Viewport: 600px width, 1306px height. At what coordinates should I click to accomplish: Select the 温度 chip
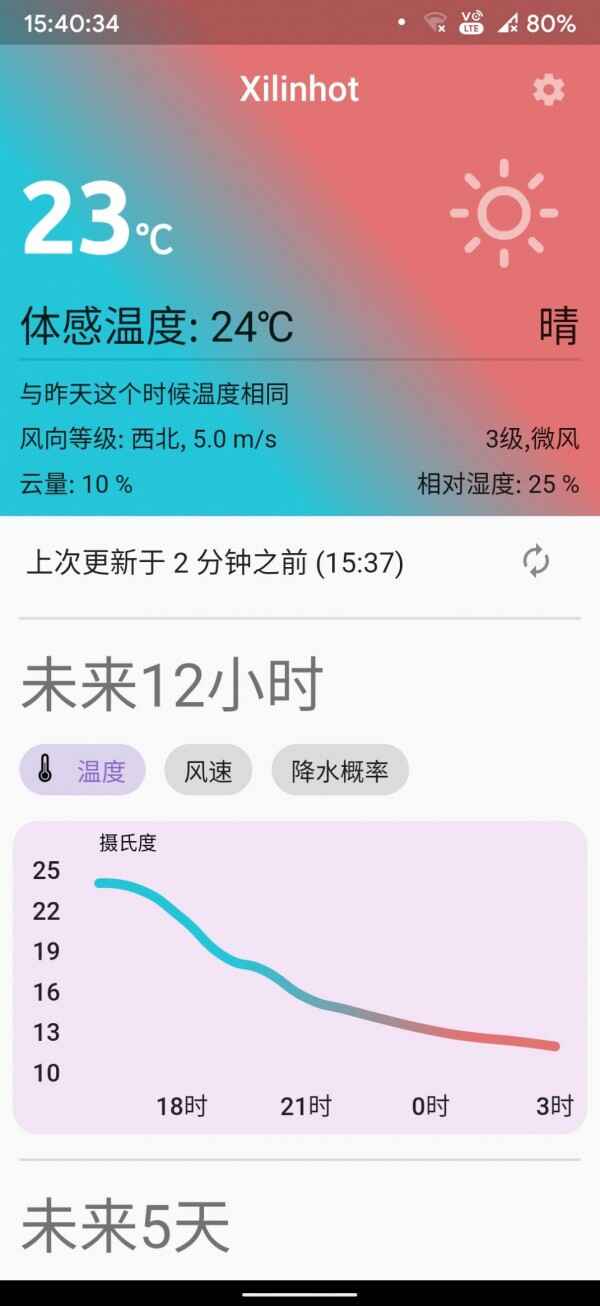coord(83,771)
